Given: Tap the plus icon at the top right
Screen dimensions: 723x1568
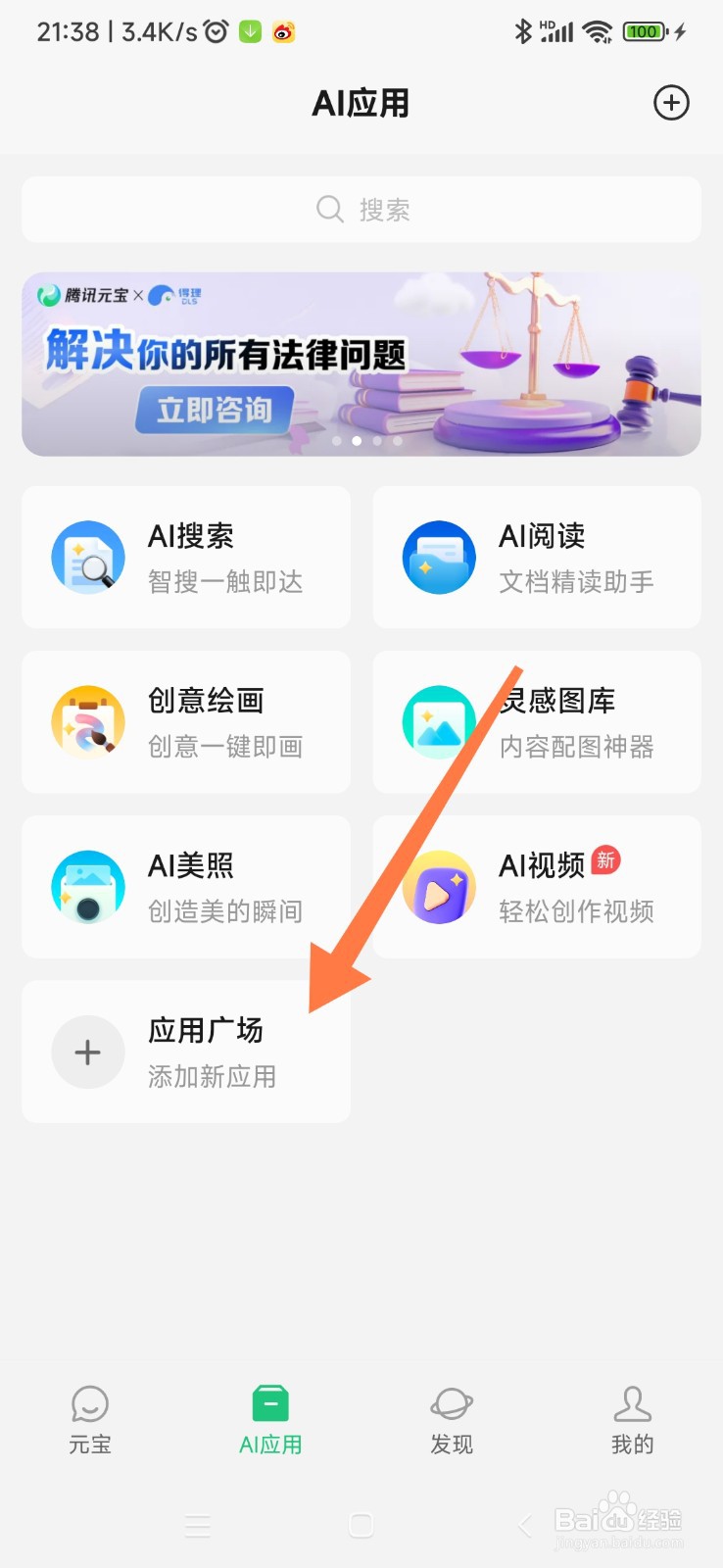Looking at the screenshot, I should click(671, 103).
